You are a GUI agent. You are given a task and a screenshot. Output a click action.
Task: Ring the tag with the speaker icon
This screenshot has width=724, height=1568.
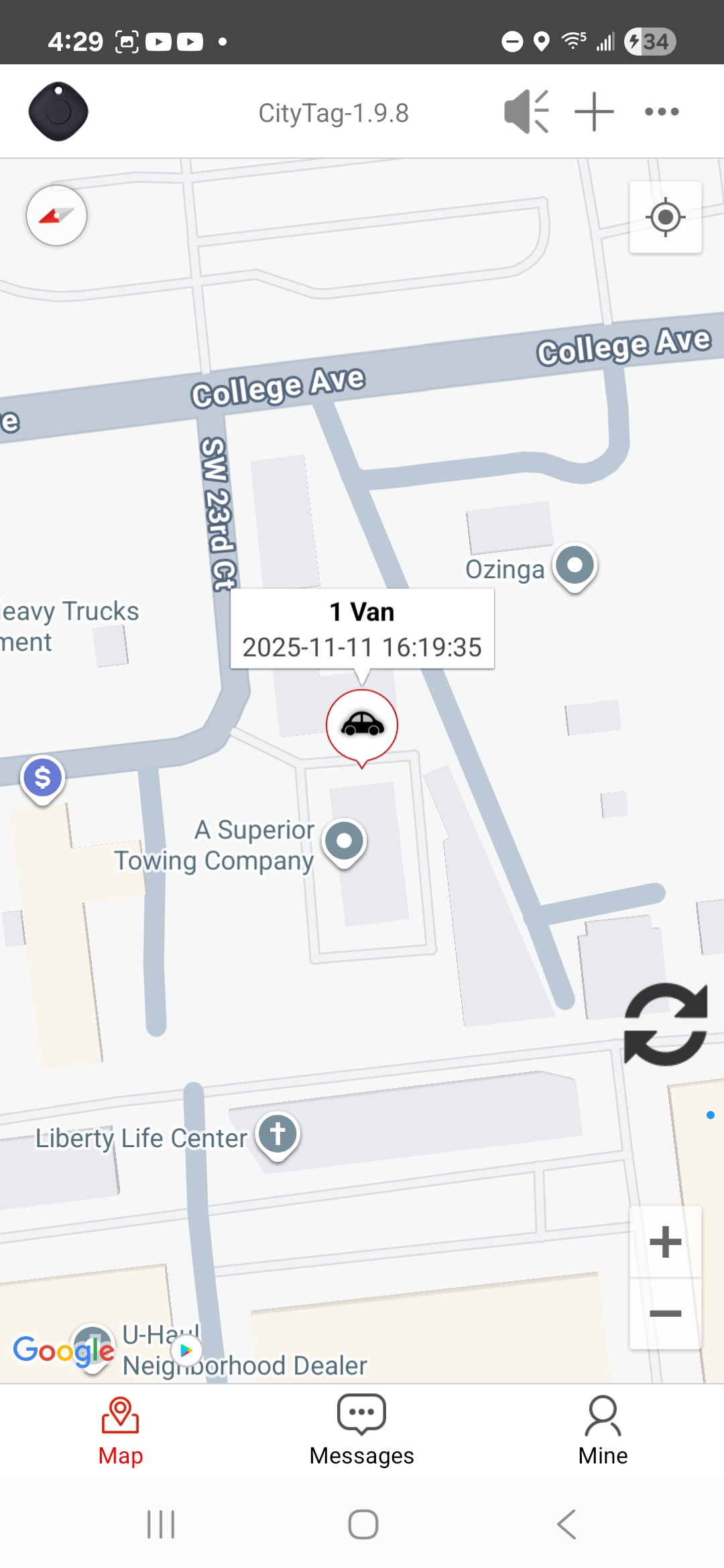point(526,112)
